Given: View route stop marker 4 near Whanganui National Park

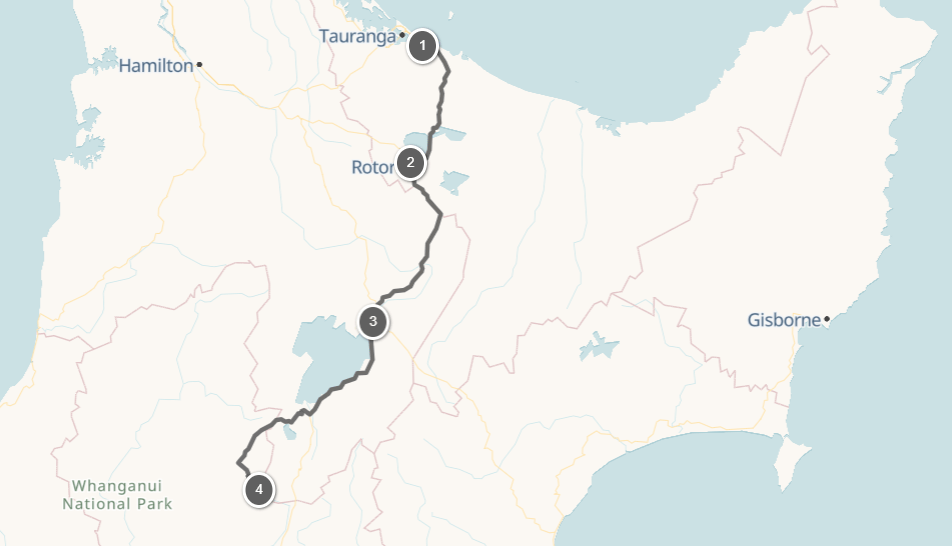Looking at the screenshot, I should [x=259, y=490].
